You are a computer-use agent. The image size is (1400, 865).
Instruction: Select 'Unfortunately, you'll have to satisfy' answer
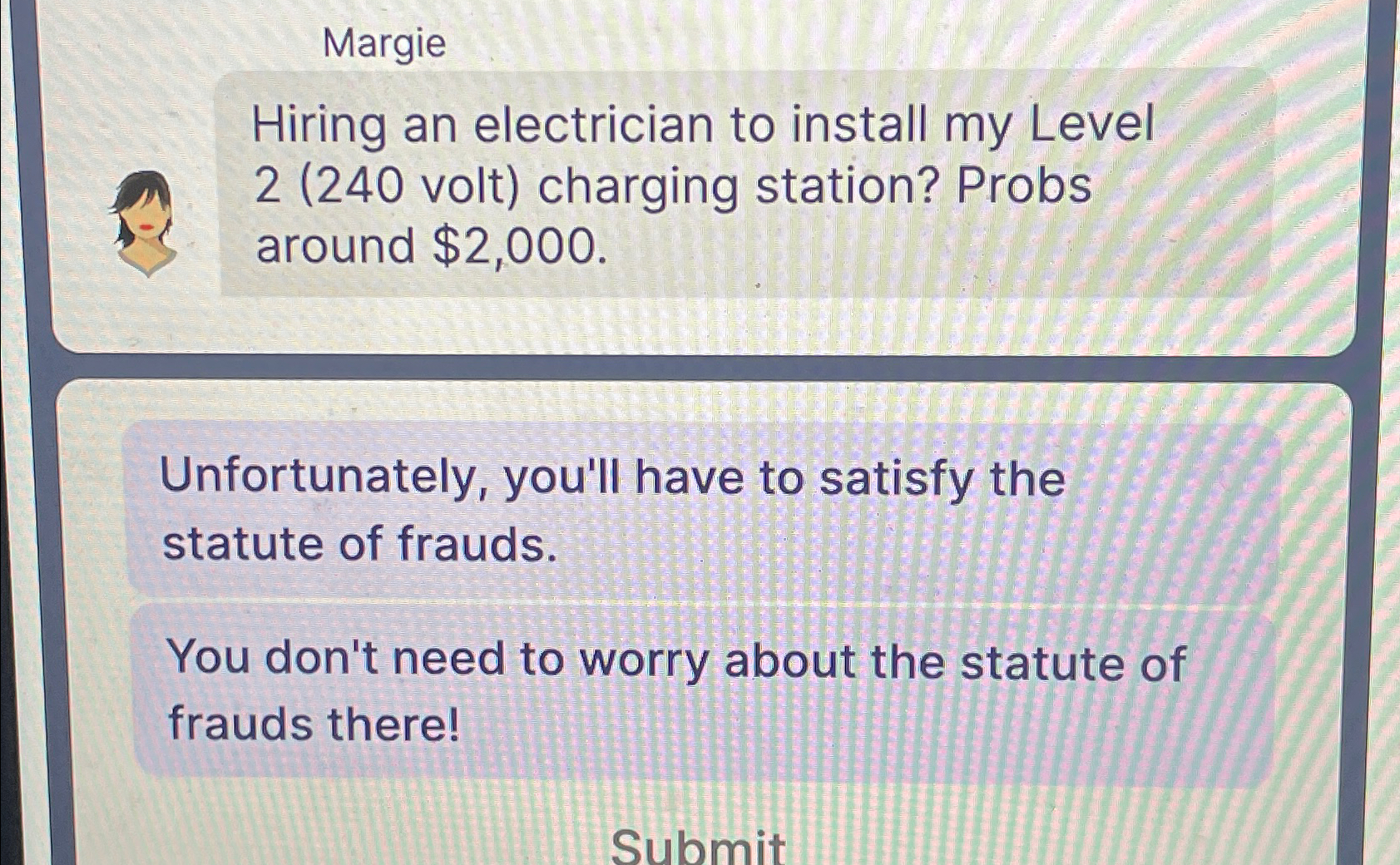click(x=699, y=509)
